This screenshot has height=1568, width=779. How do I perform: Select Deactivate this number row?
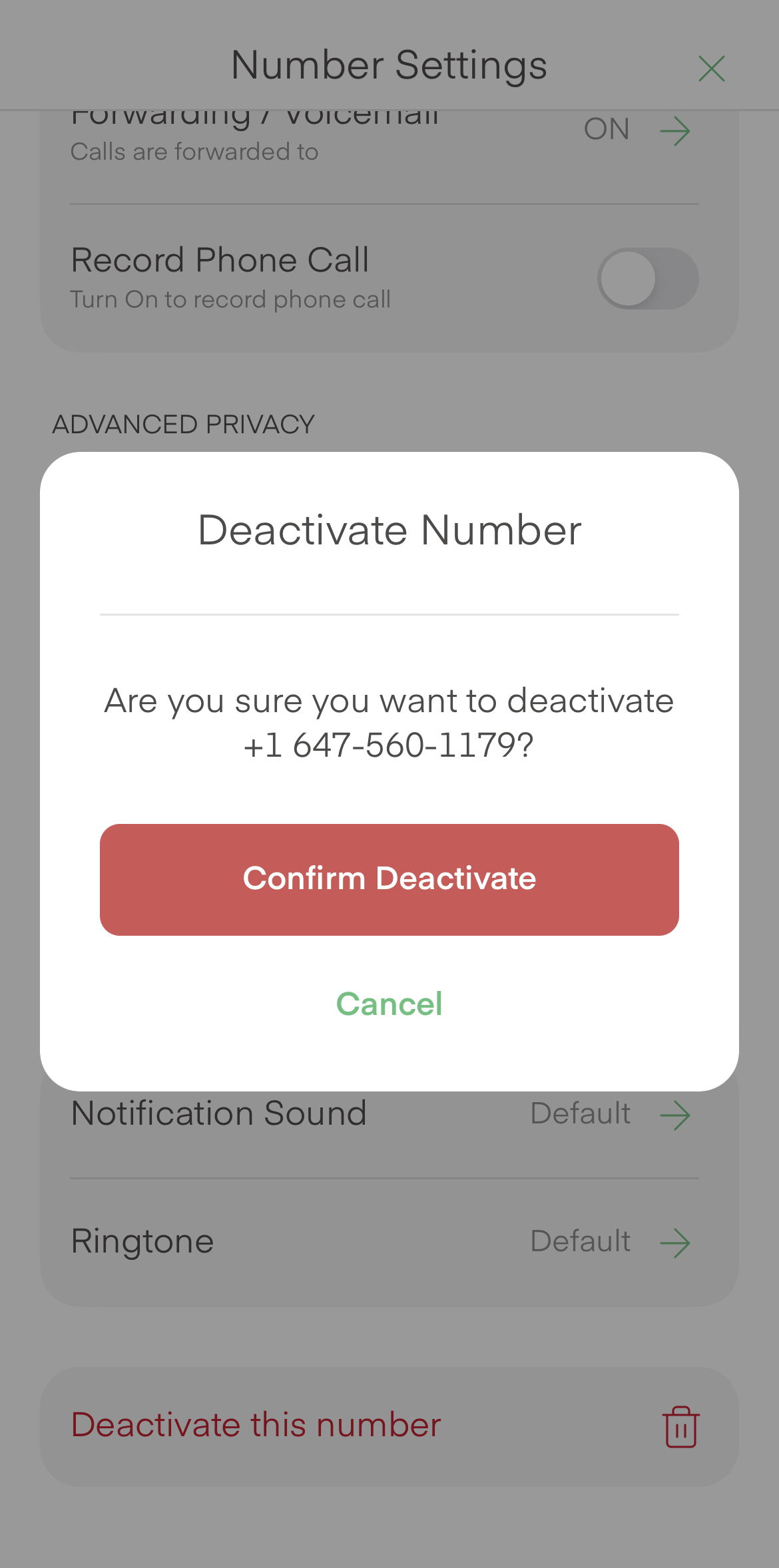(x=389, y=1426)
